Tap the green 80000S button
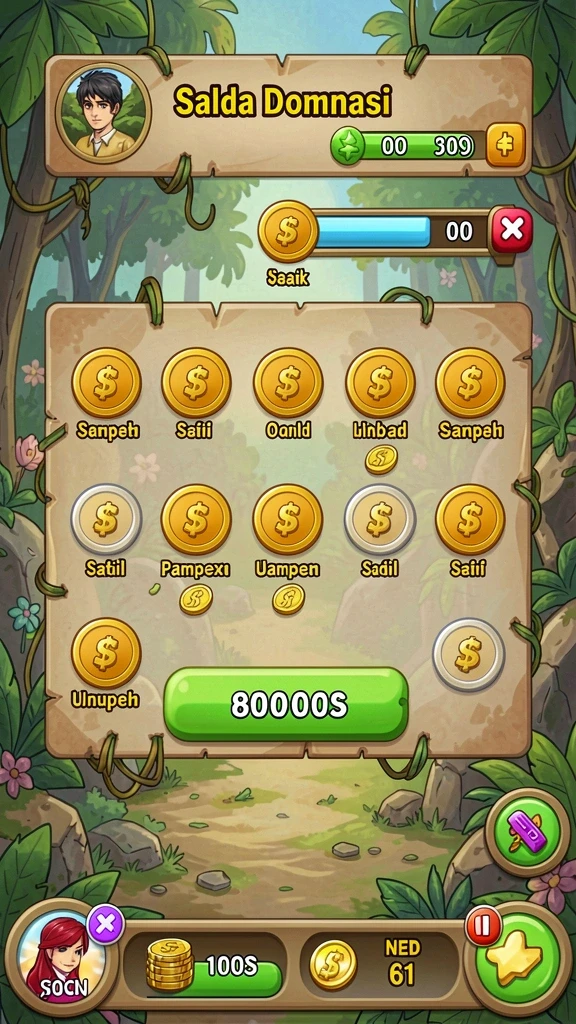Image resolution: width=576 pixels, height=1024 pixels. pos(285,705)
